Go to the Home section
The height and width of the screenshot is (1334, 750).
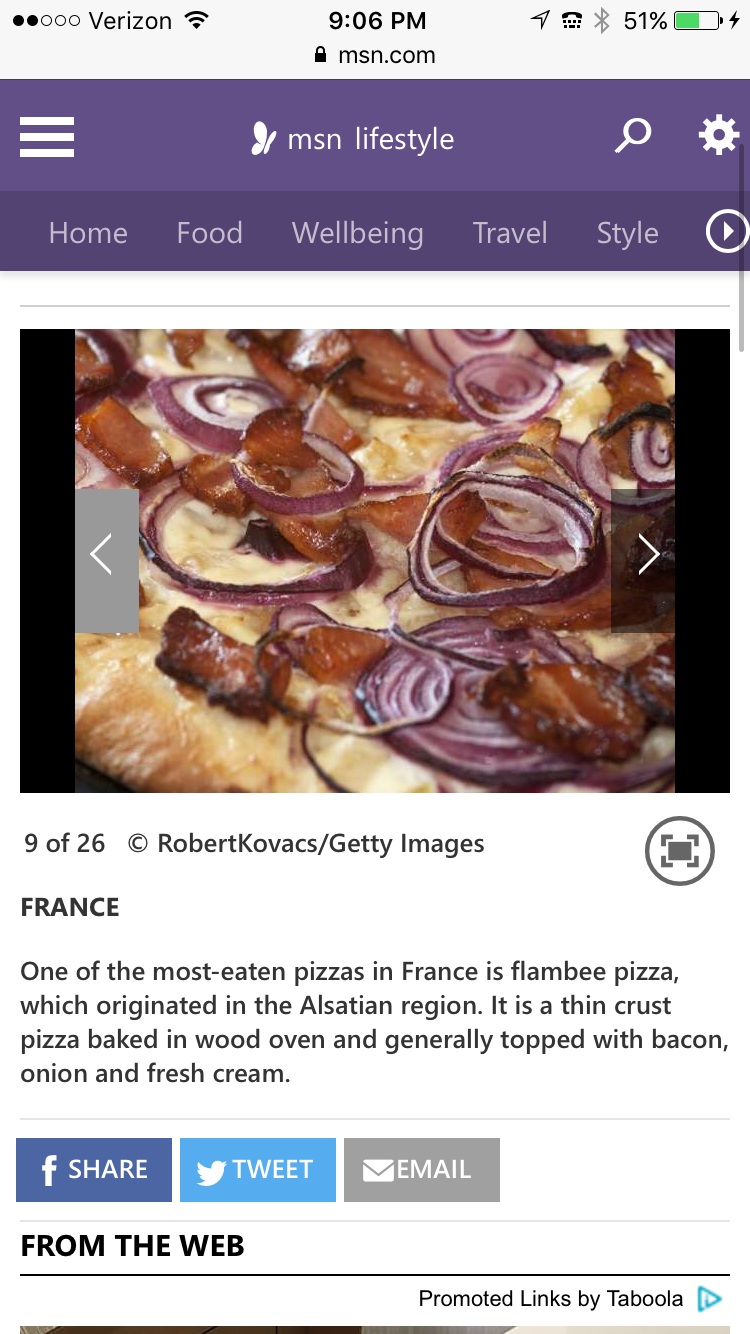(88, 233)
